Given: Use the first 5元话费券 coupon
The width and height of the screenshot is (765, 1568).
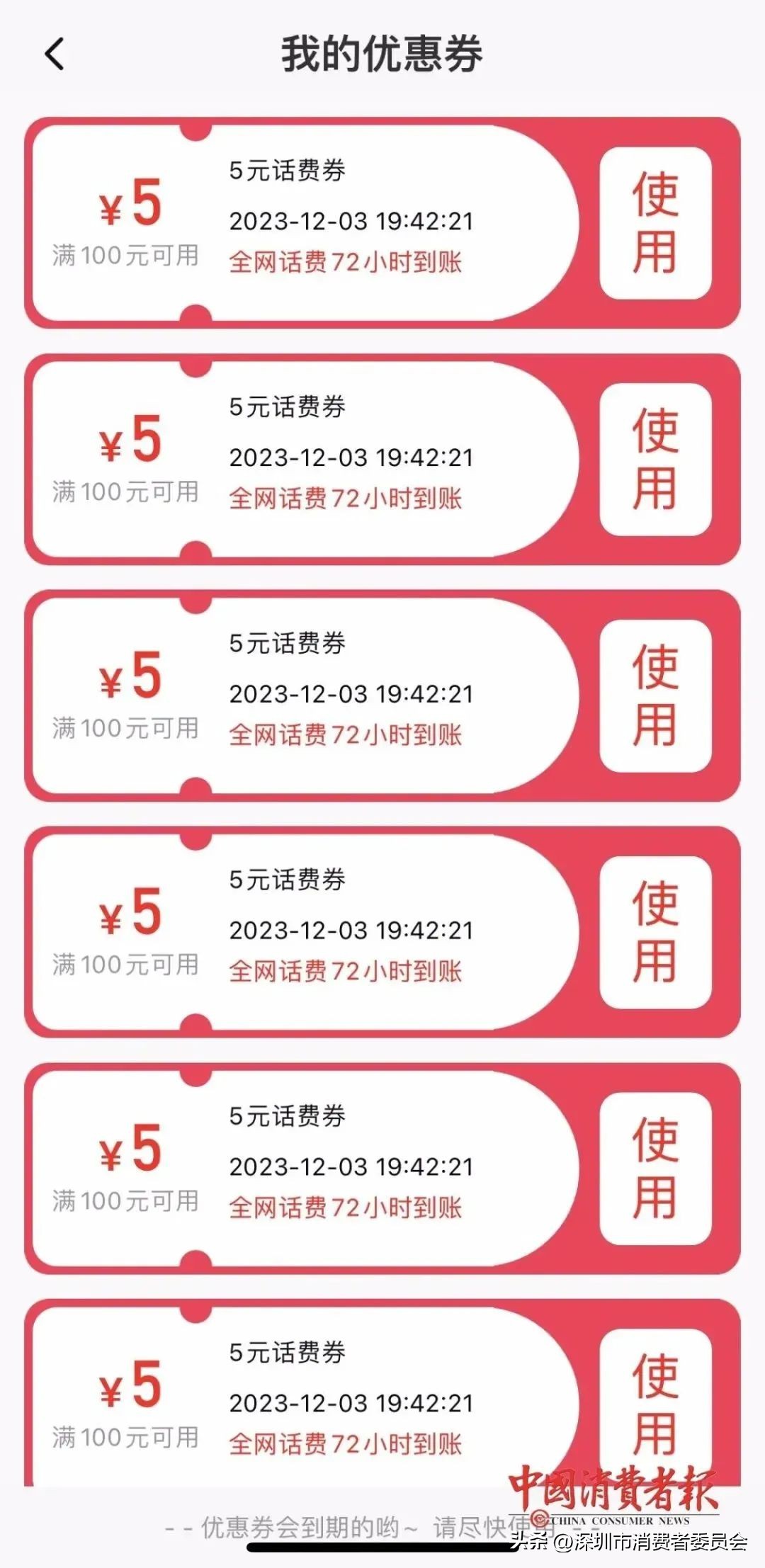Looking at the screenshot, I should pyautogui.click(x=655, y=220).
